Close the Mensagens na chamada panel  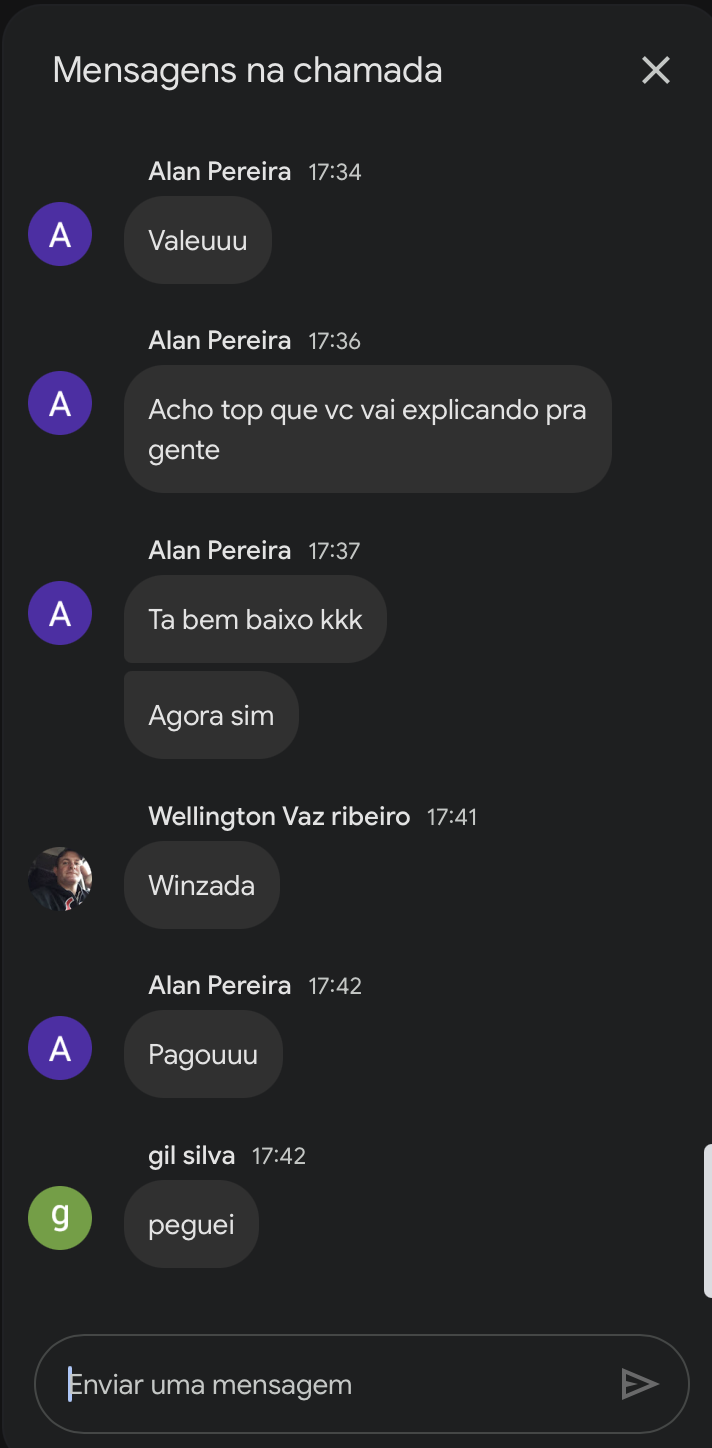pos(655,70)
